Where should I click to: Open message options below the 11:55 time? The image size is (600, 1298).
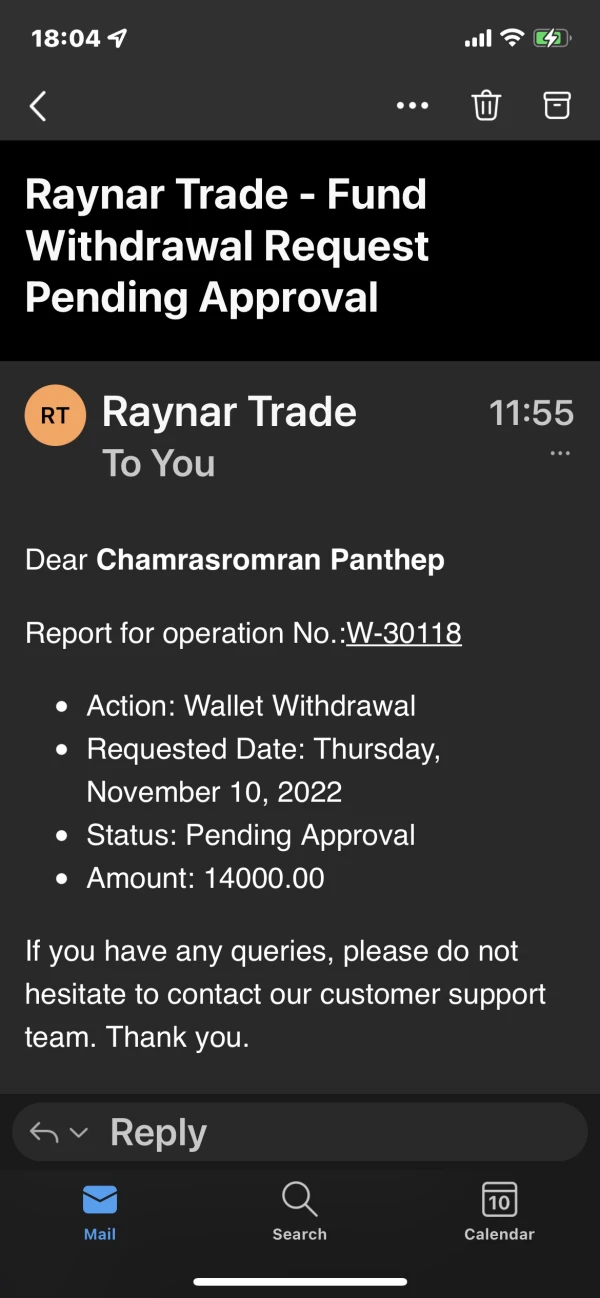560,454
